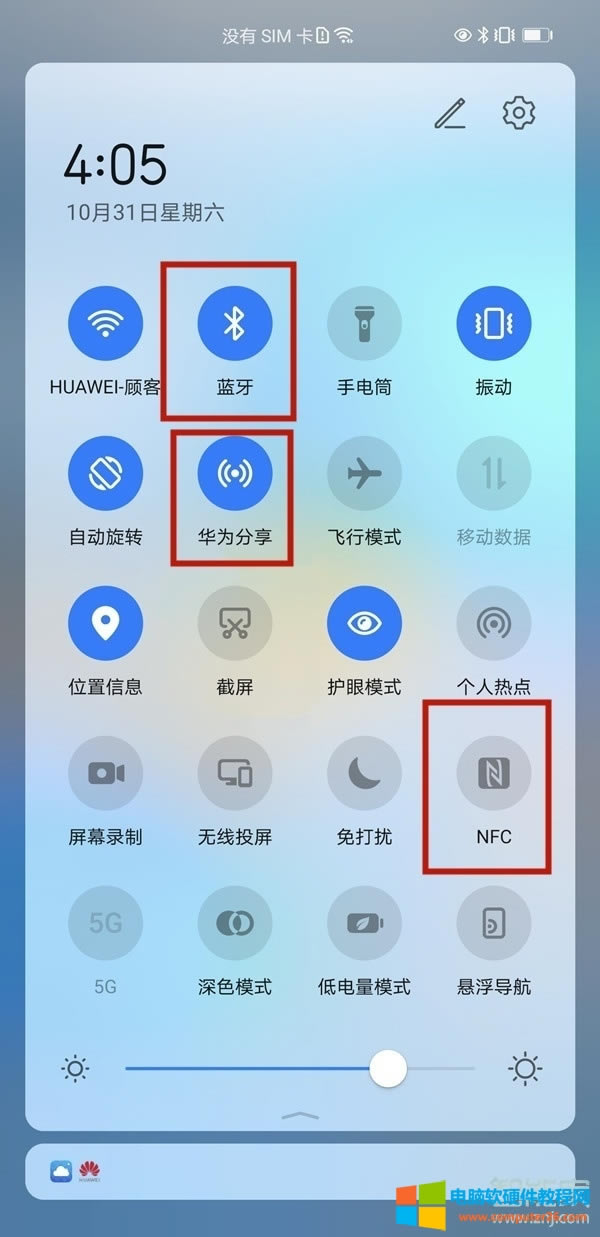This screenshot has width=600, height=1237.
Task: Disable 蓝牙 Bluetooth
Action: (x=235, y=323)
